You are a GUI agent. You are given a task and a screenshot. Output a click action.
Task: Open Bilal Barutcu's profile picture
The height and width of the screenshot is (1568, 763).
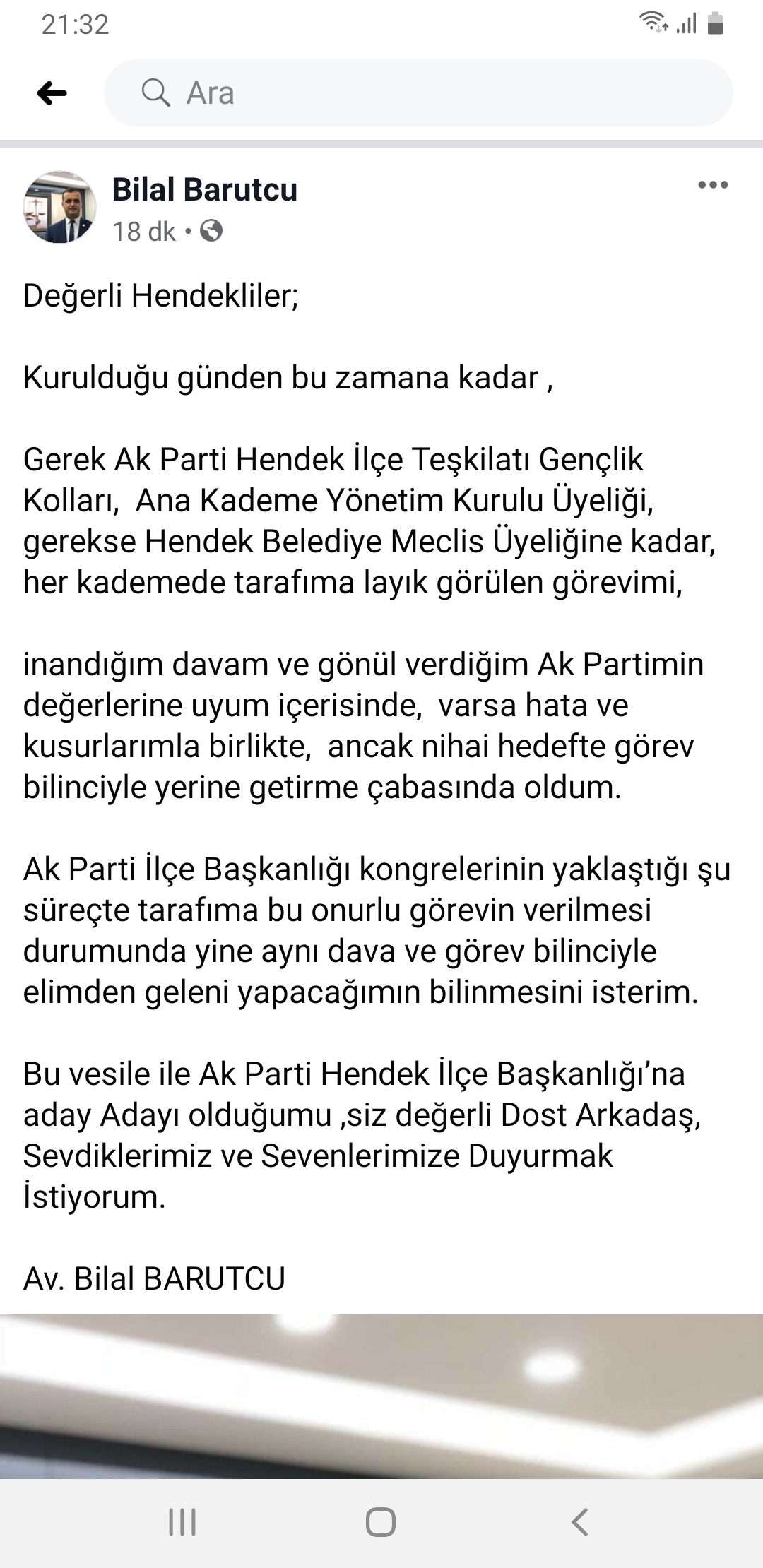coord(60,207)
